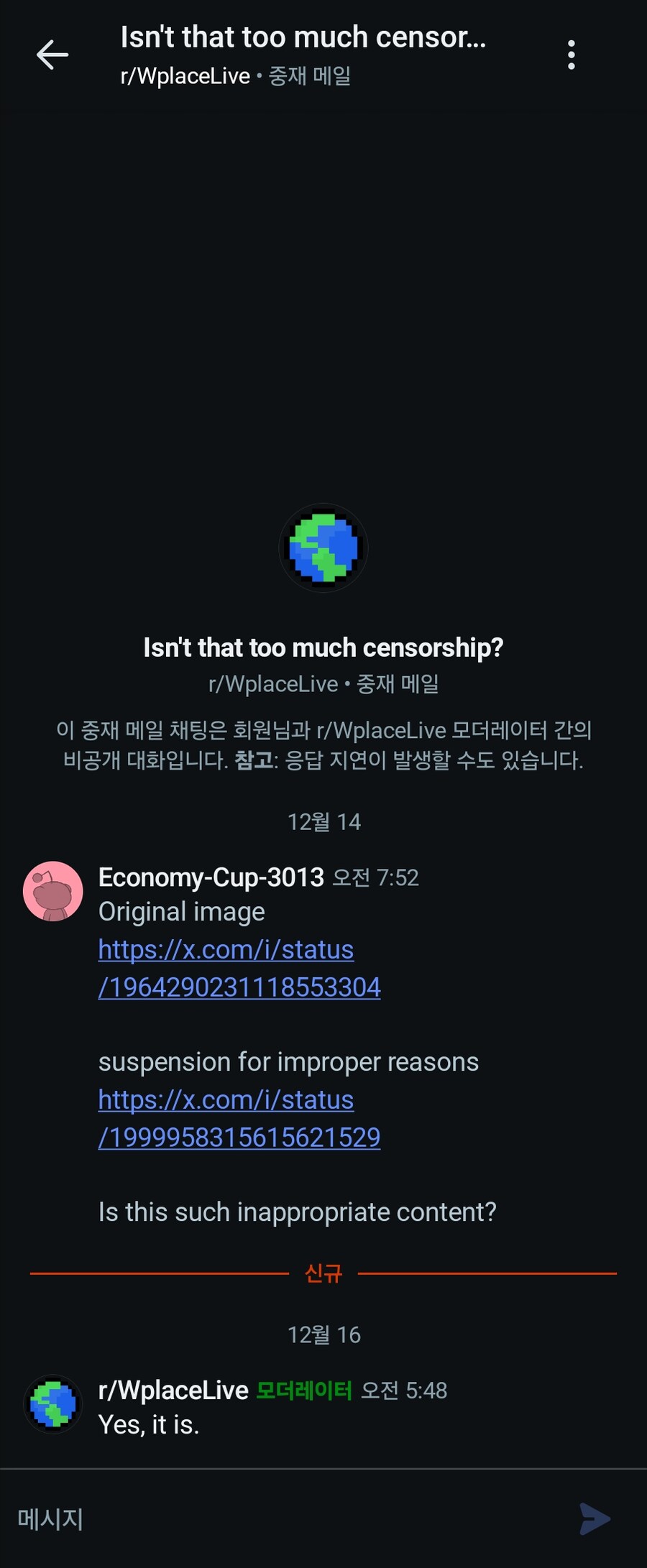Click the 12월 16 date separator

[x=323, y=1335]
